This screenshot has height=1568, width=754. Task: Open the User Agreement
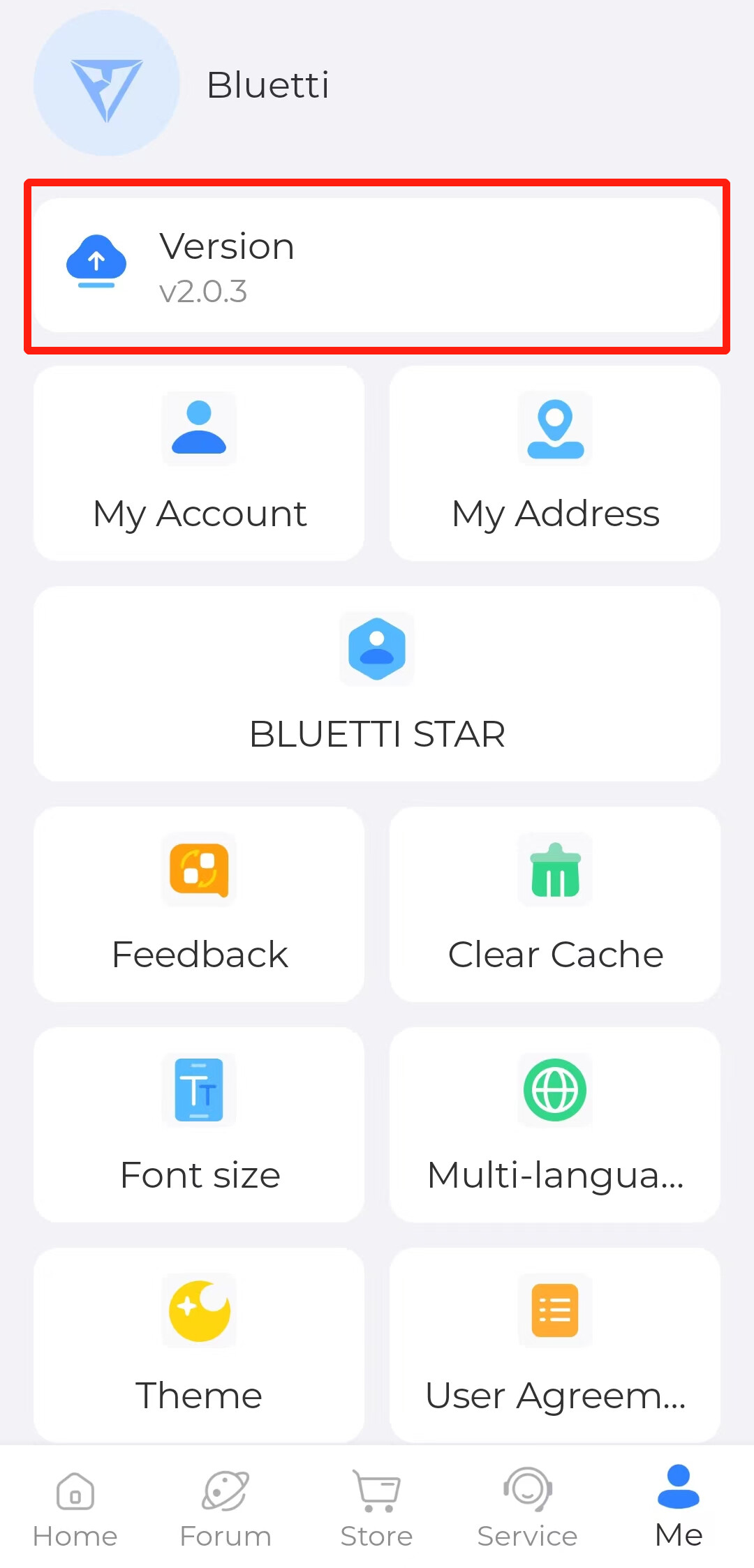point(555,1345)
